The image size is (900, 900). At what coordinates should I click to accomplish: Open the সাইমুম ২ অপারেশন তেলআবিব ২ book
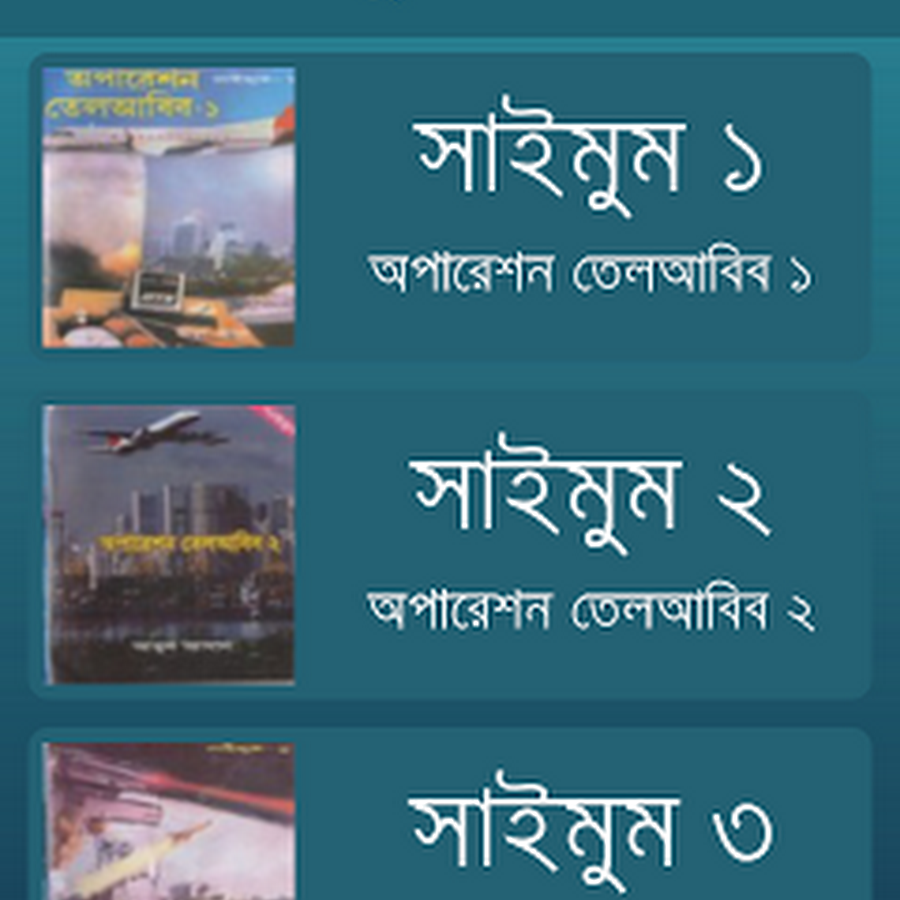[x=450, y=545]
